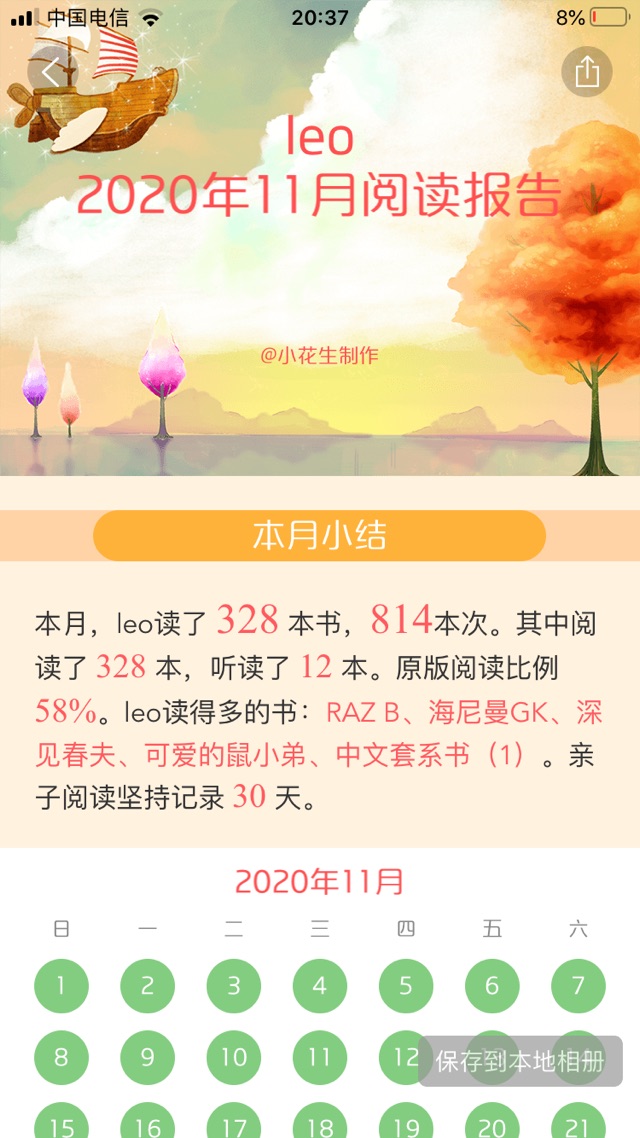Select day 4 in the calendar
Image resolution: width=640 pixels, height=1138 pixels.
[x=319, y=986]
